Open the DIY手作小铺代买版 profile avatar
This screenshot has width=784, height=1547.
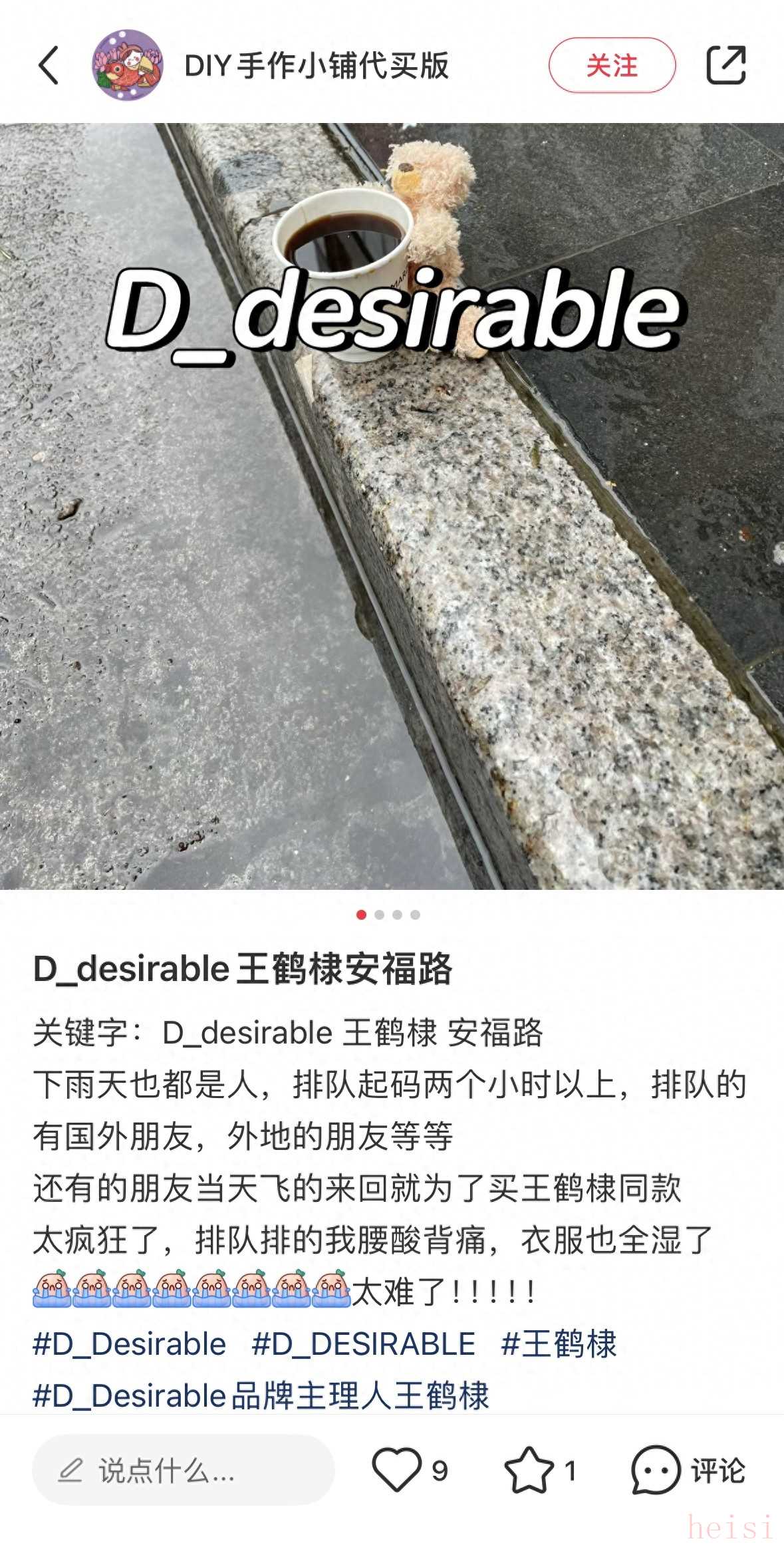pyautogui.click(x=127, y=65)
